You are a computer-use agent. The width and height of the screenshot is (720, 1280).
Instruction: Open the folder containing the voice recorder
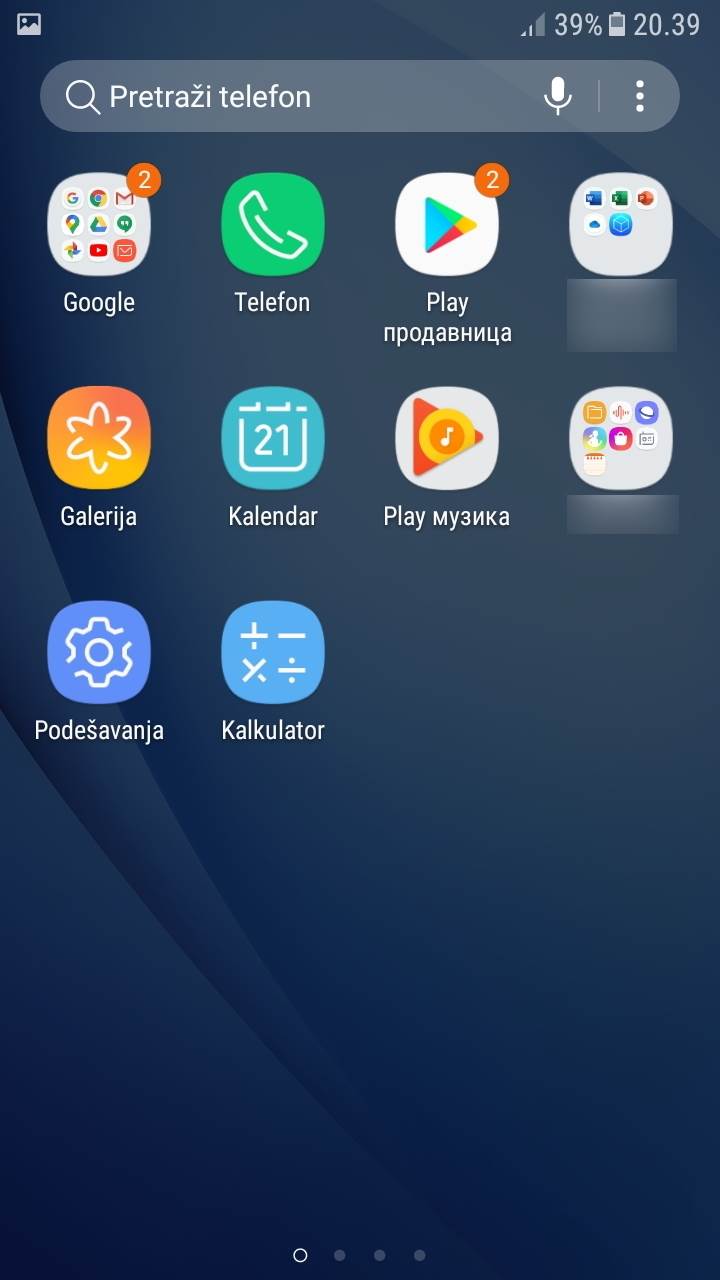(621, 438)
